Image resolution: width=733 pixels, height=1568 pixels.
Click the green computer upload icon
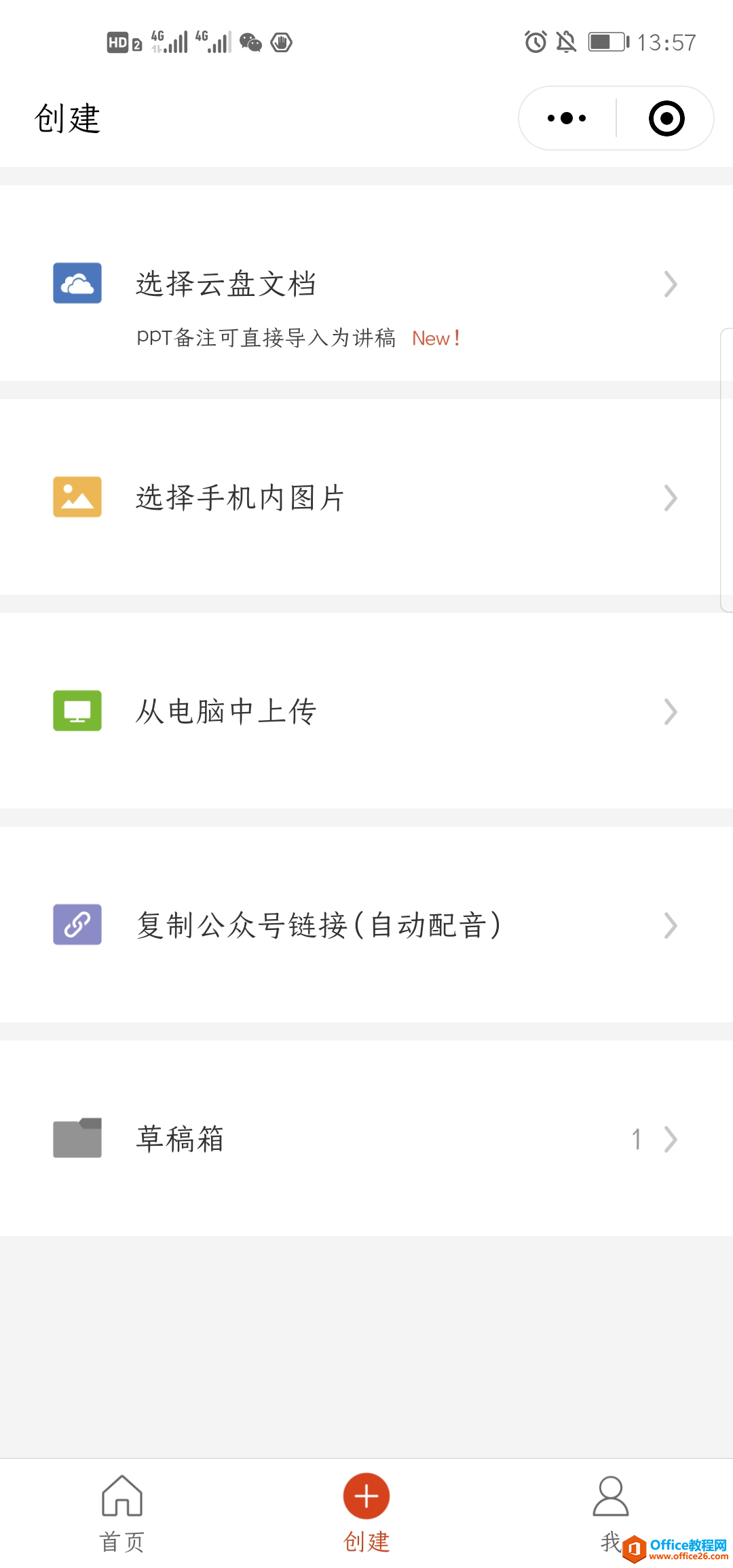click(x=77, y=711)
